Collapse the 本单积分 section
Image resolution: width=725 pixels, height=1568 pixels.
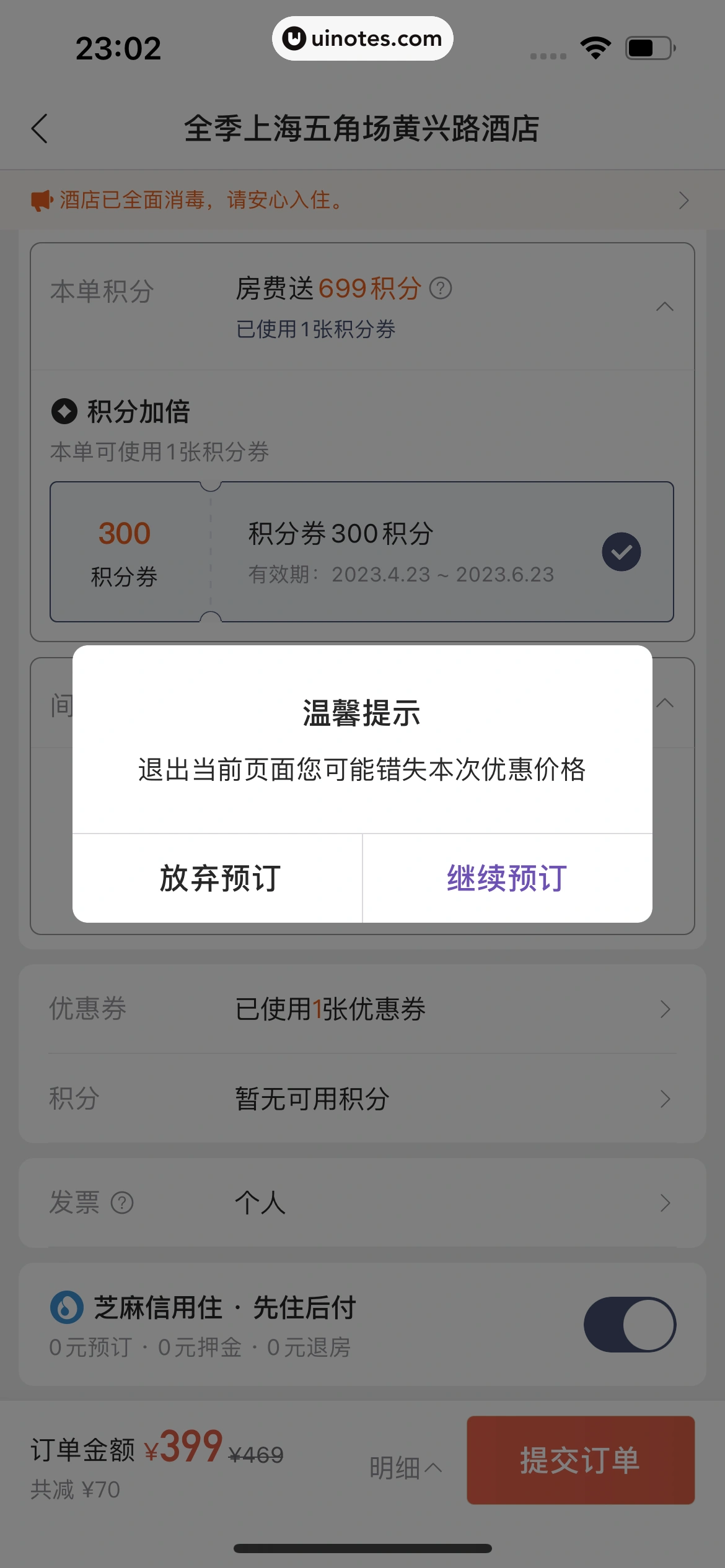[x=664, y=307]
